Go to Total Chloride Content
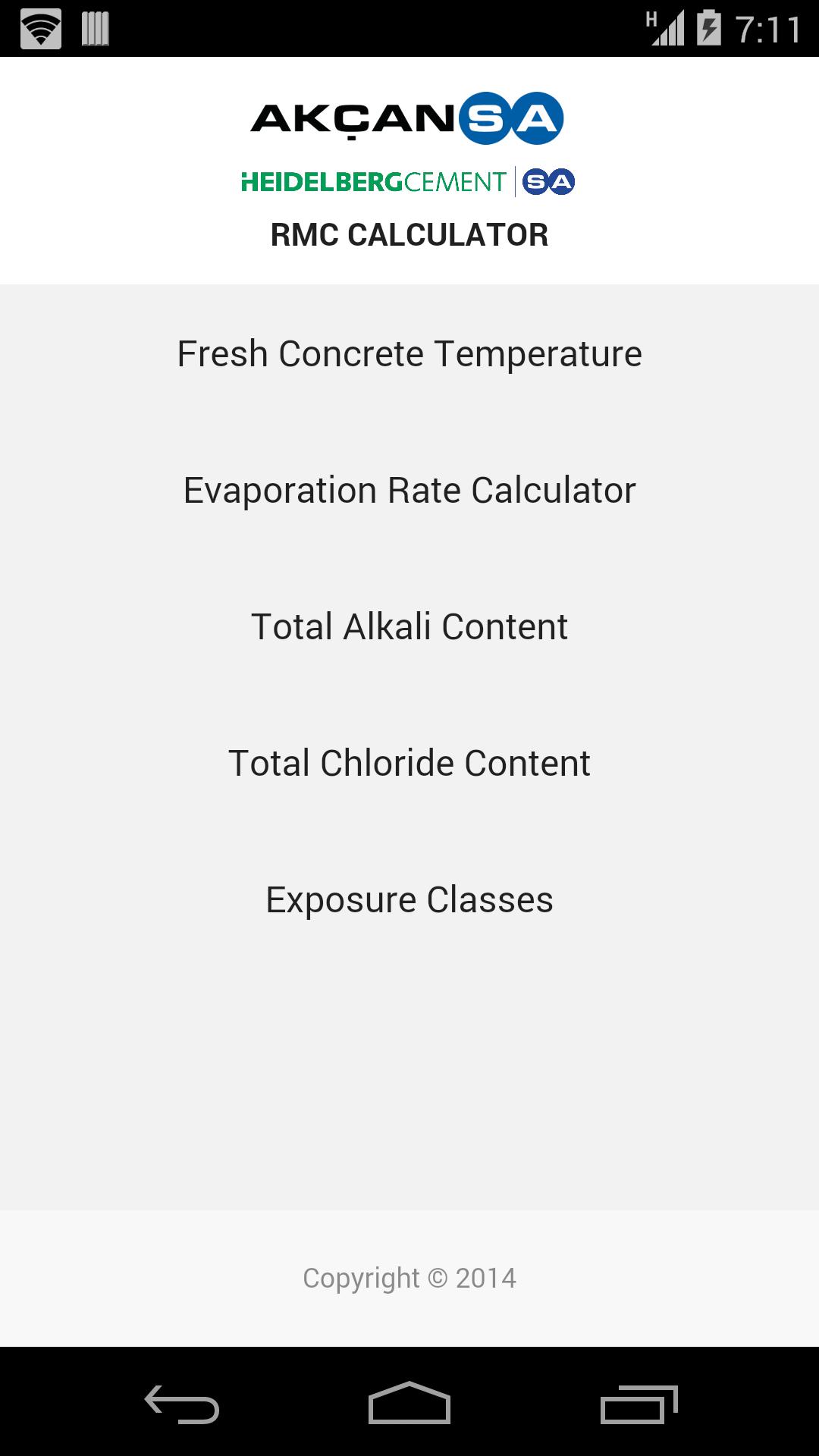The image size is (819, 1456). tap(409, 763)
